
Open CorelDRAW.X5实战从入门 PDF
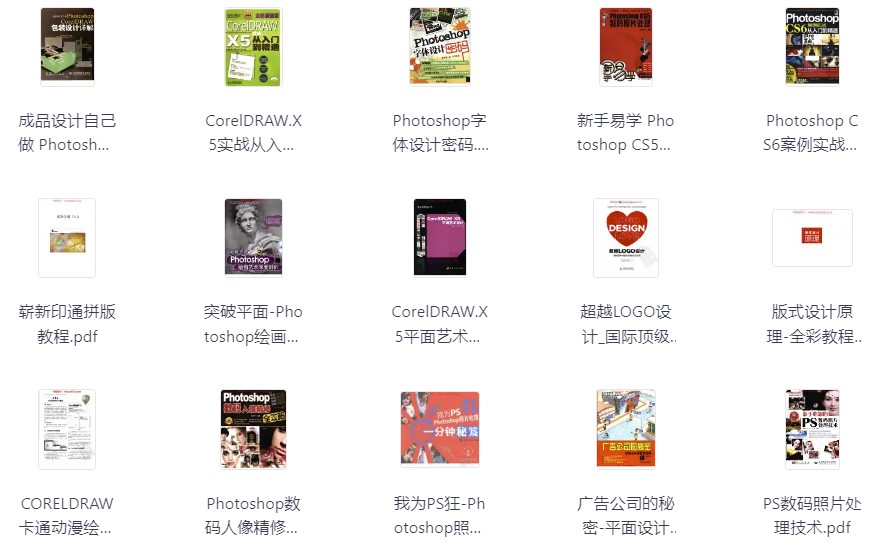[253, 47]
